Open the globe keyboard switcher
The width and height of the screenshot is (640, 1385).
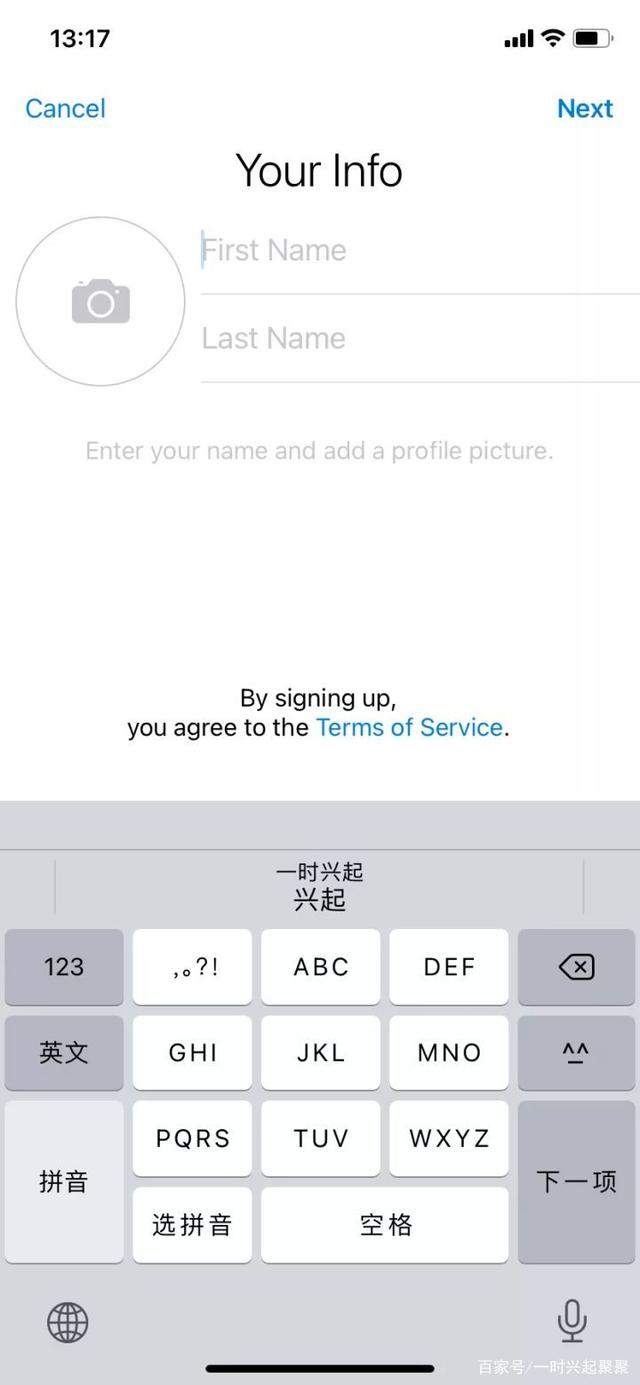pos(68,1323)
